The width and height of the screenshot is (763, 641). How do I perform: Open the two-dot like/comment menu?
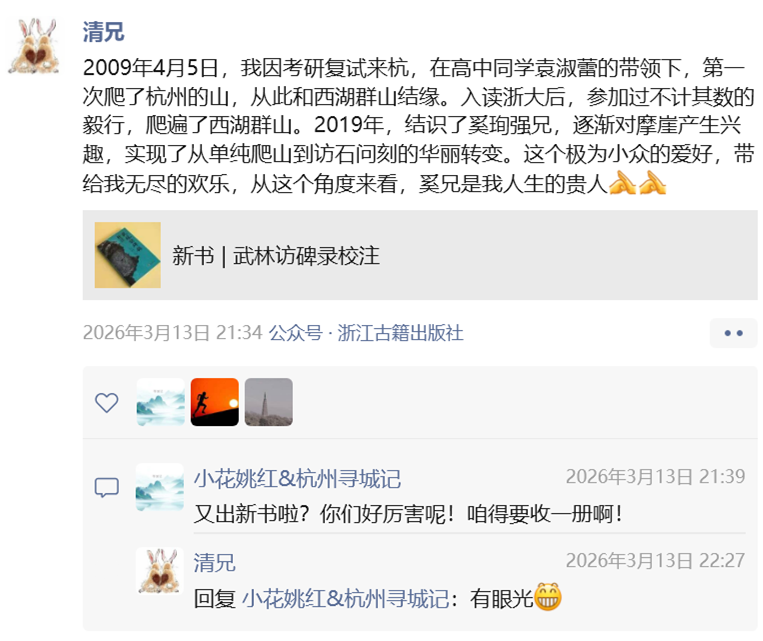[x=733, y=333]
